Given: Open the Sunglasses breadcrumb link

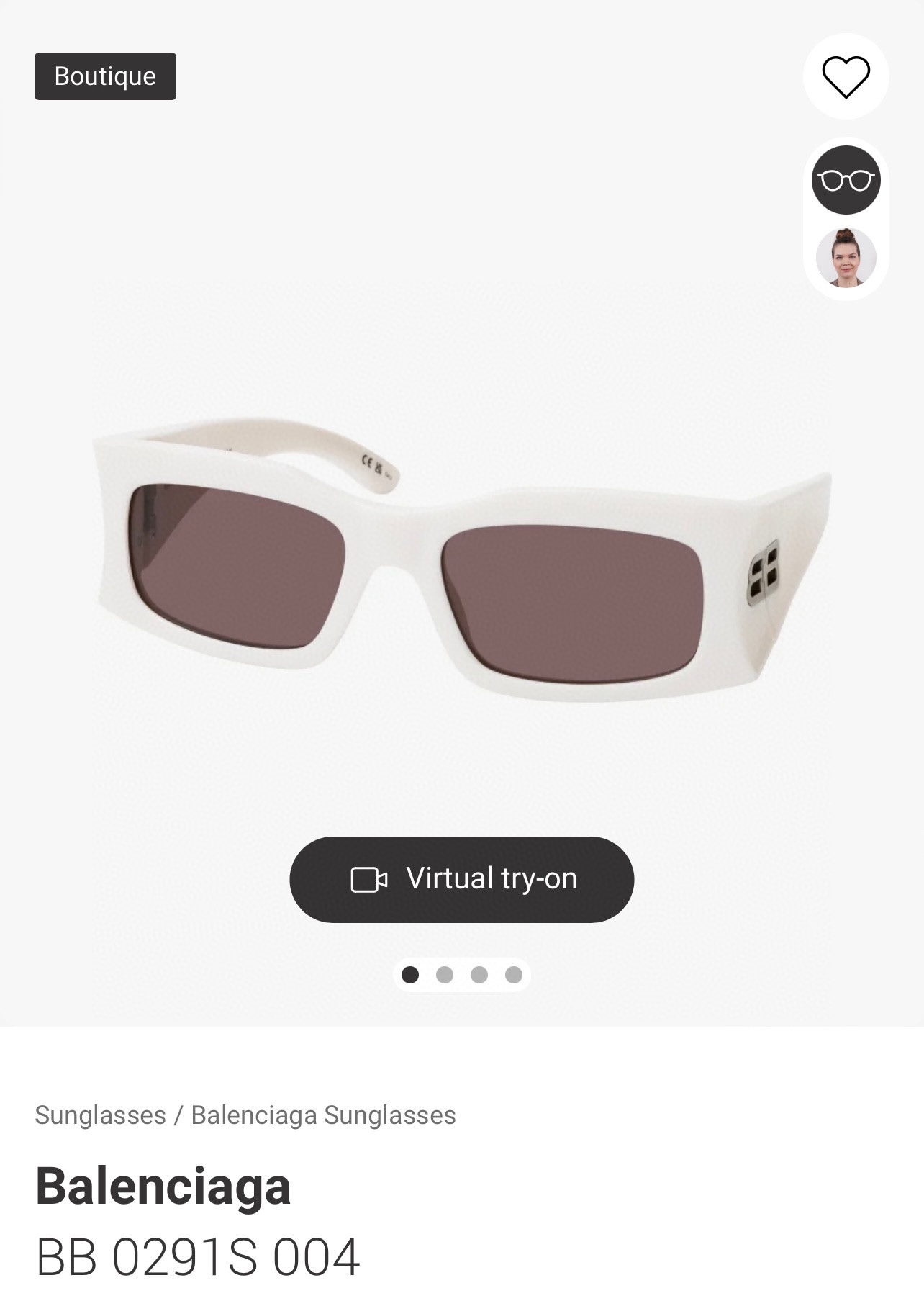Looking at the screenshot, I should pos(100,1115).
